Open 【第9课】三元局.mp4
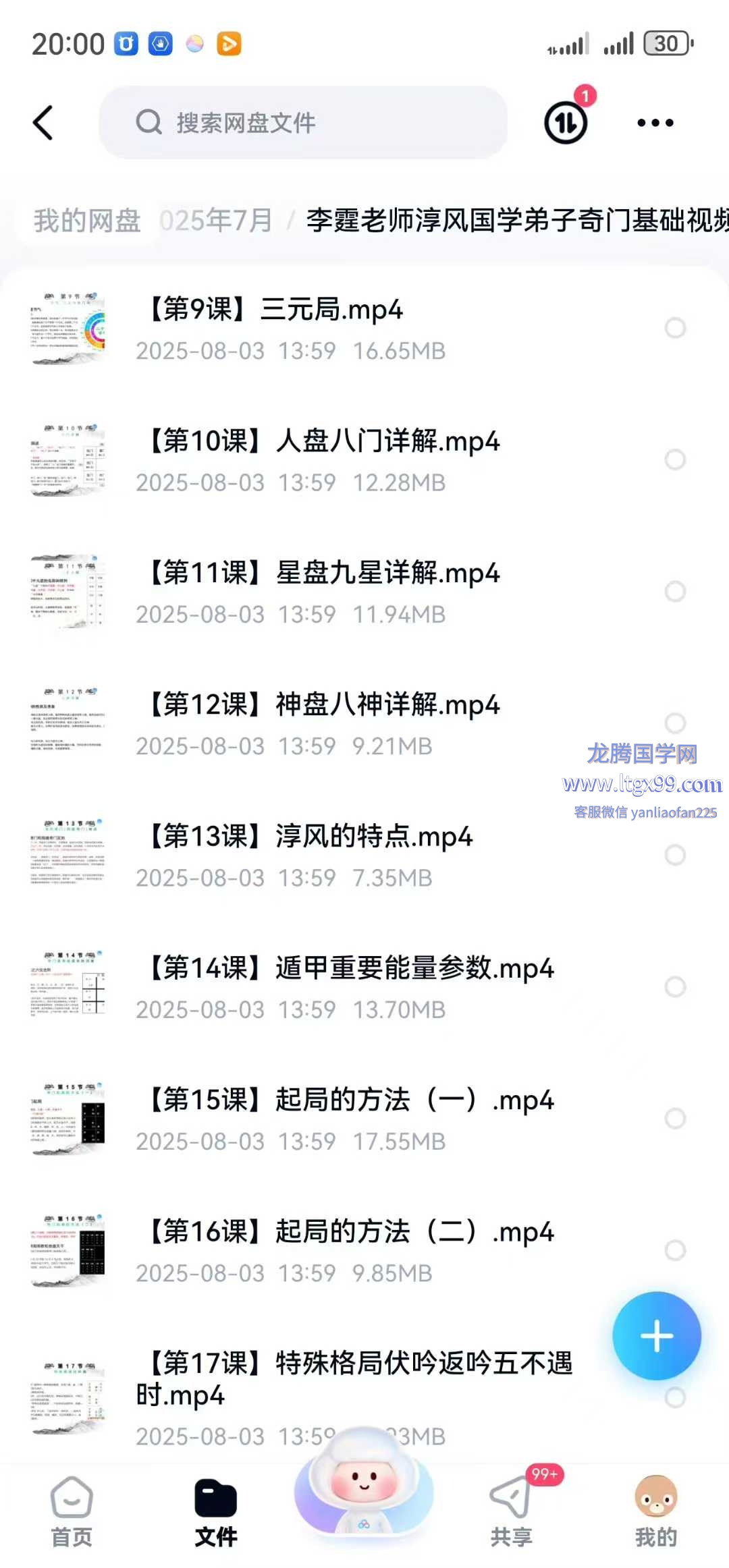 [x=337, y=328]
